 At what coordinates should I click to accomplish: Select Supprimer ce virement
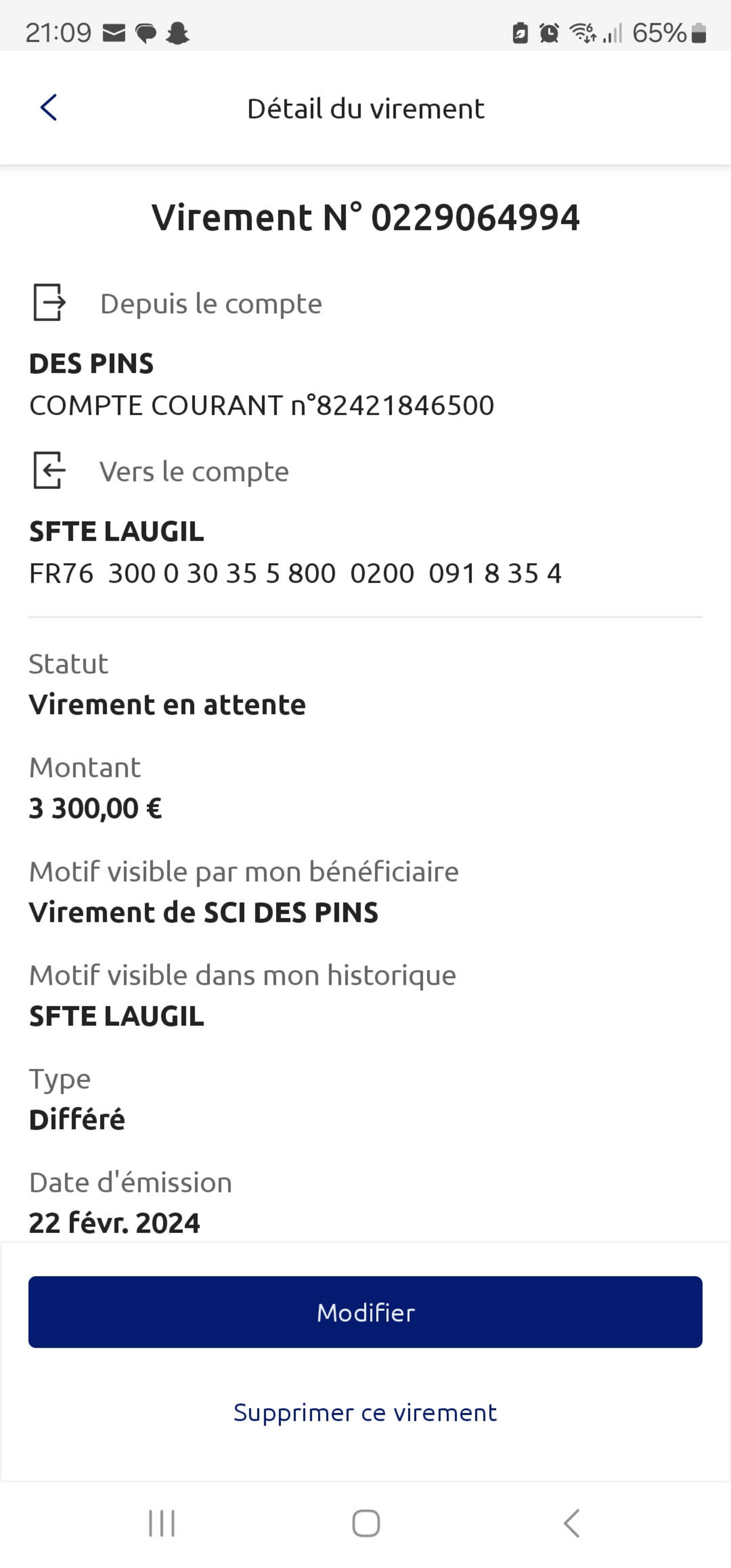(x=365, y=1412)
